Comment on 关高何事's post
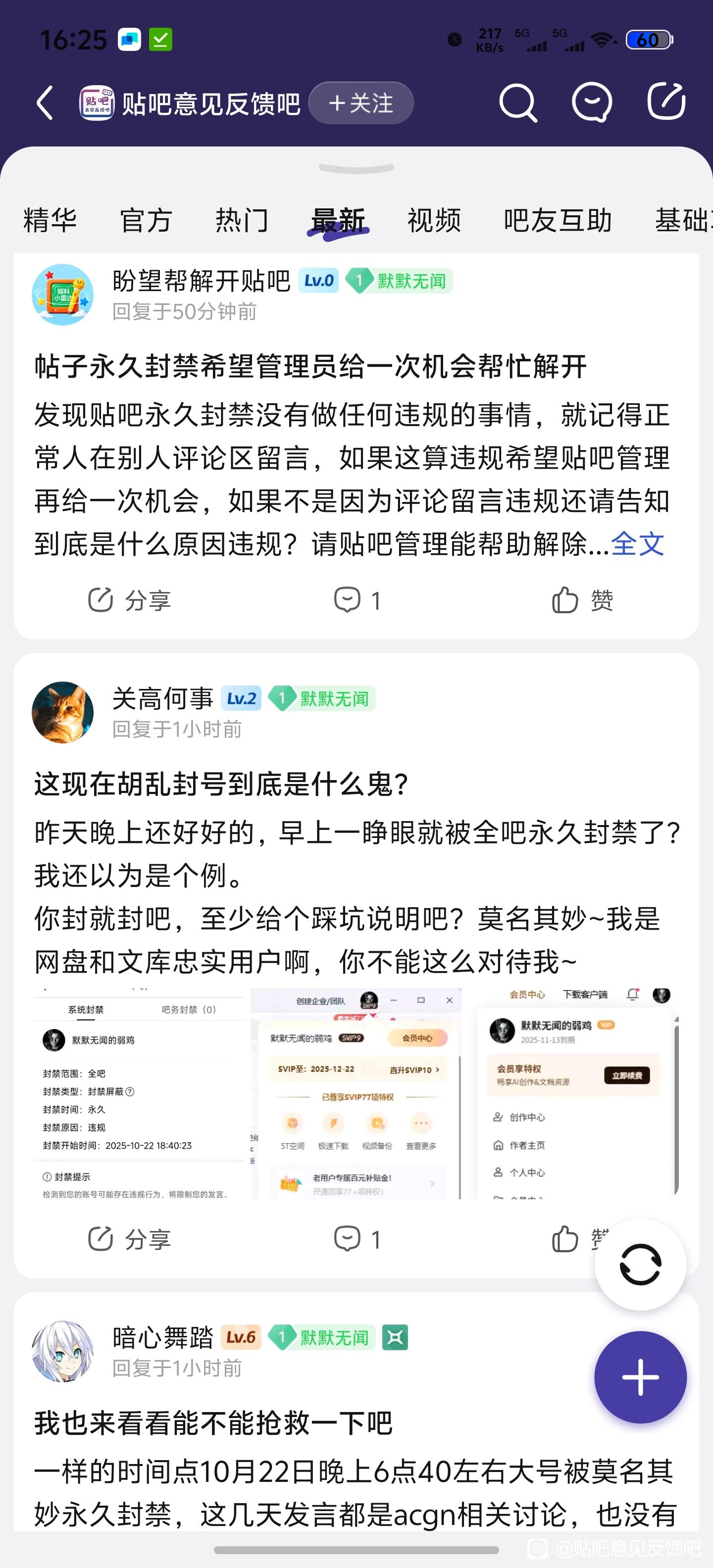The width and height of the screenshot is (713, 1568). 357,1239
